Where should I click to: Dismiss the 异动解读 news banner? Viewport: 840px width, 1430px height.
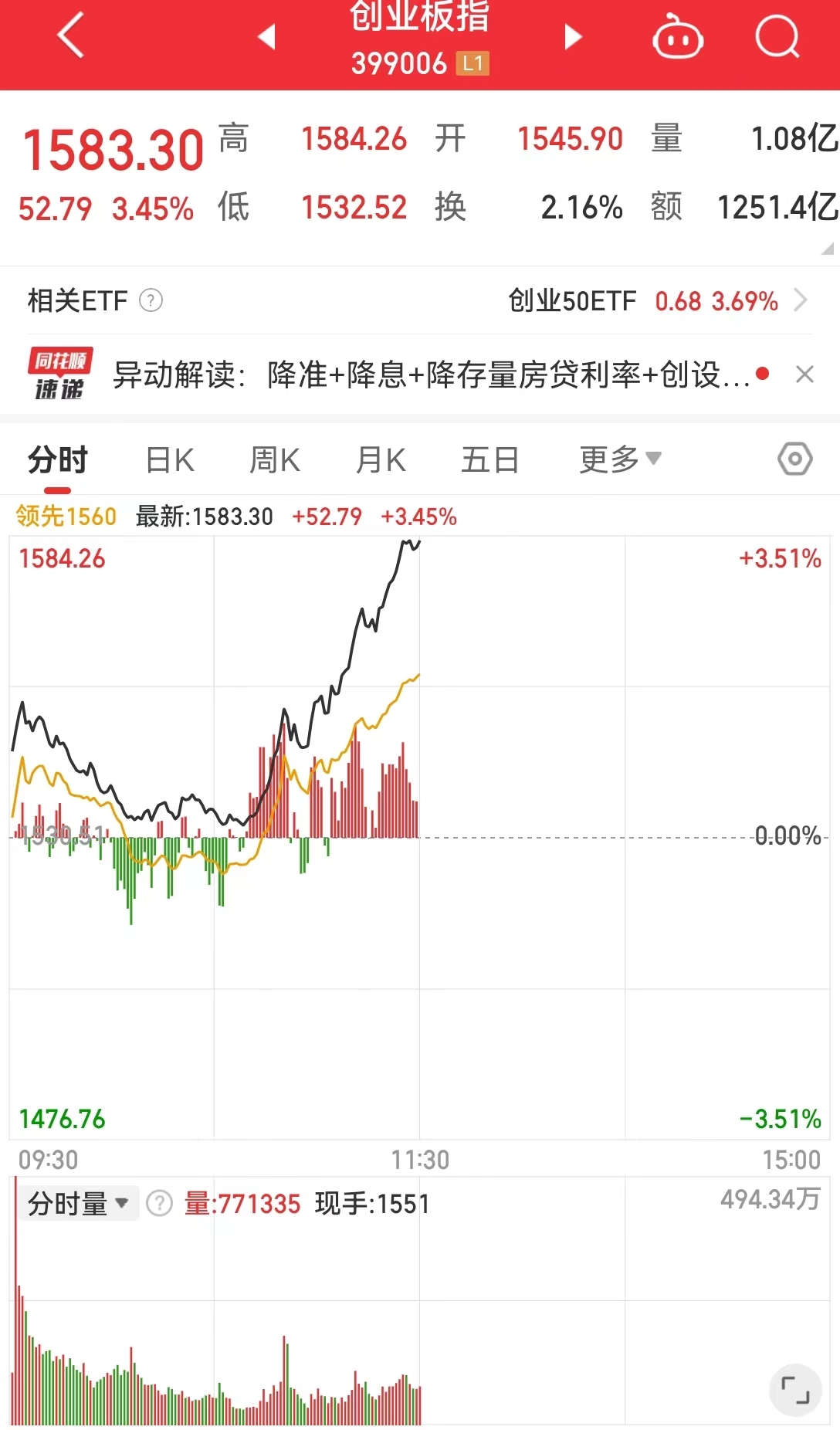[804, 374]
